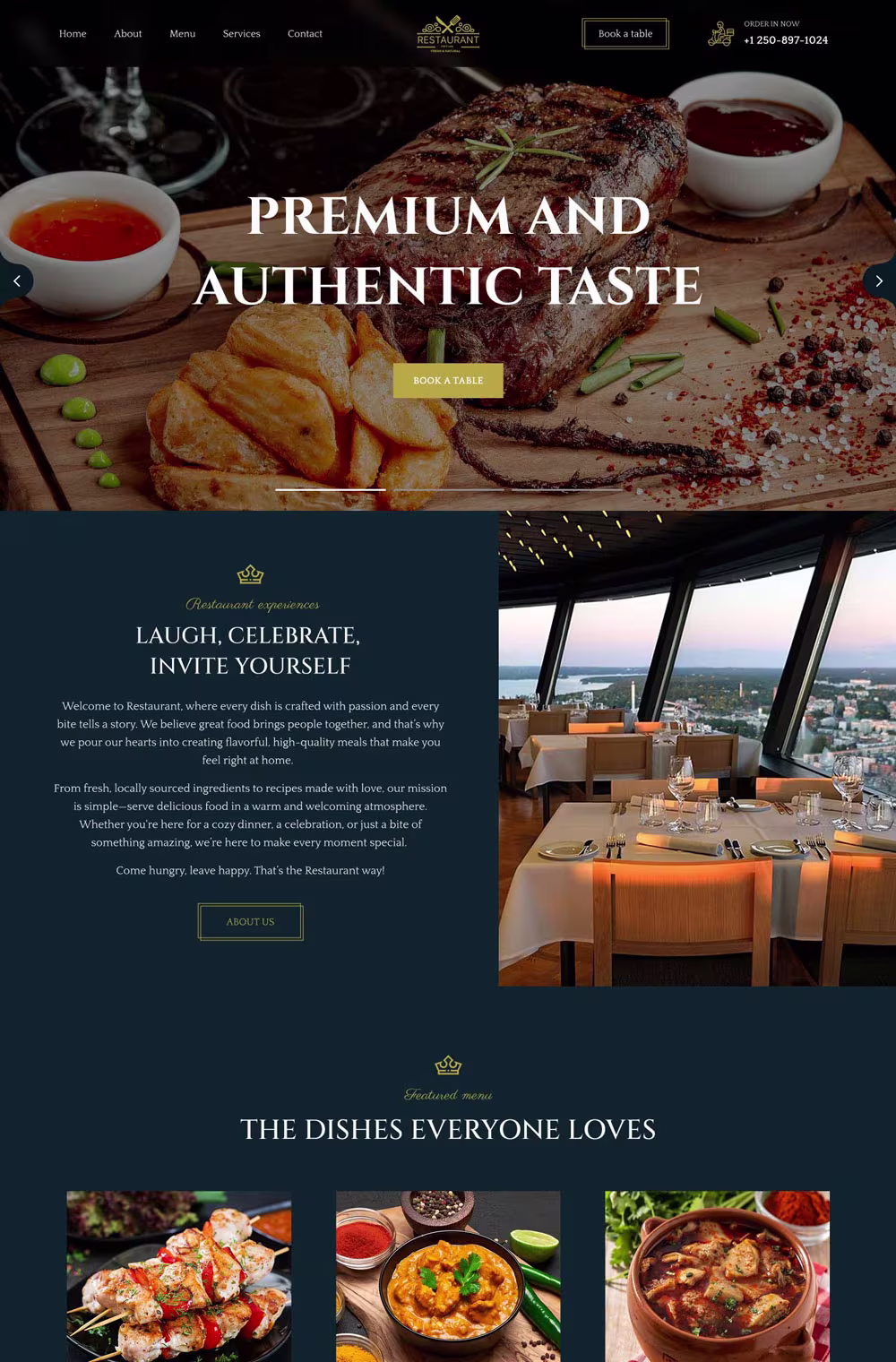The image size is (896, 1362).
Task: Tap the Restaurant logo in header
Action: click(x=448, y=34)
